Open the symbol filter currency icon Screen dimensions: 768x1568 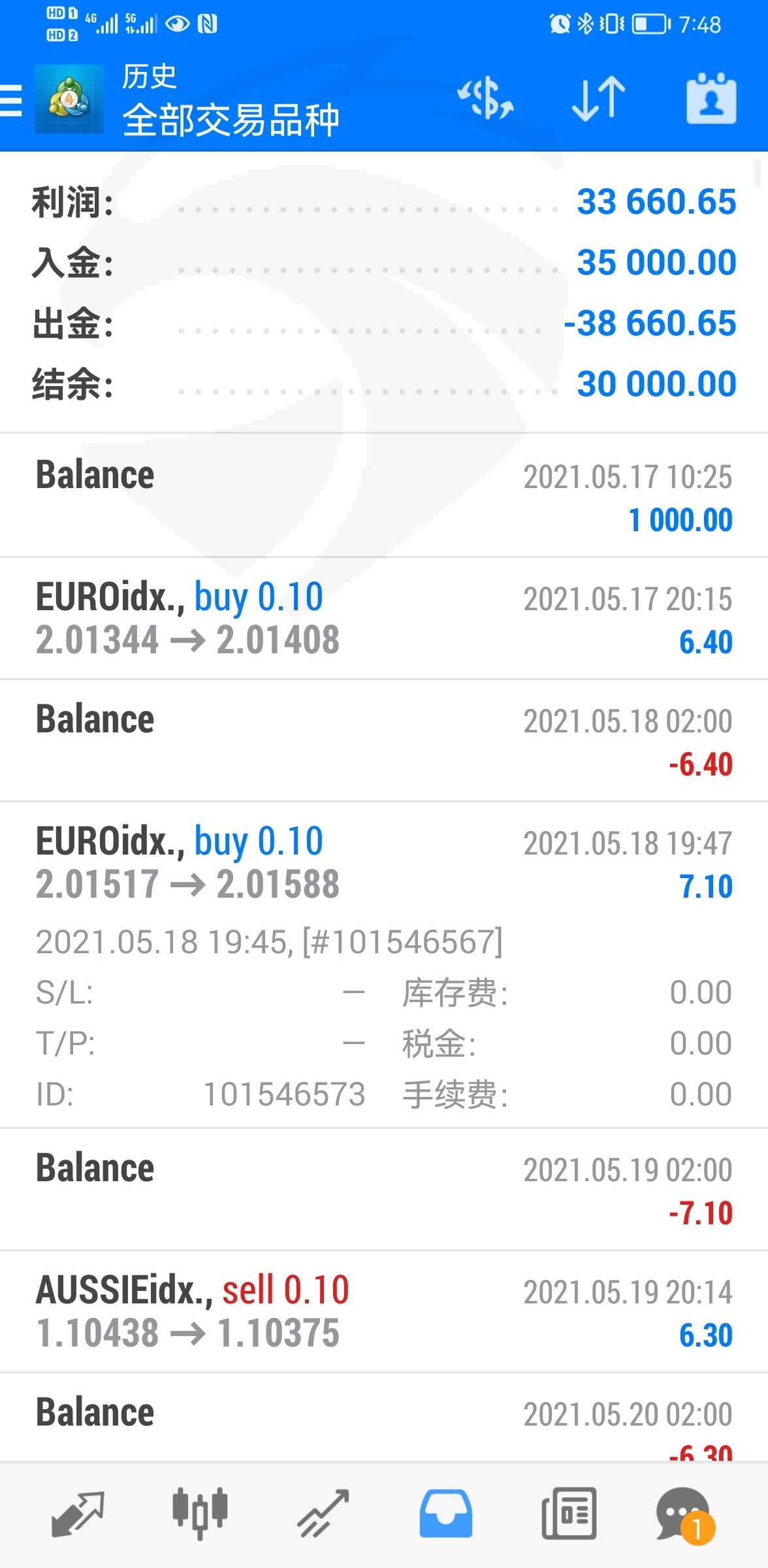coord(485,99)
